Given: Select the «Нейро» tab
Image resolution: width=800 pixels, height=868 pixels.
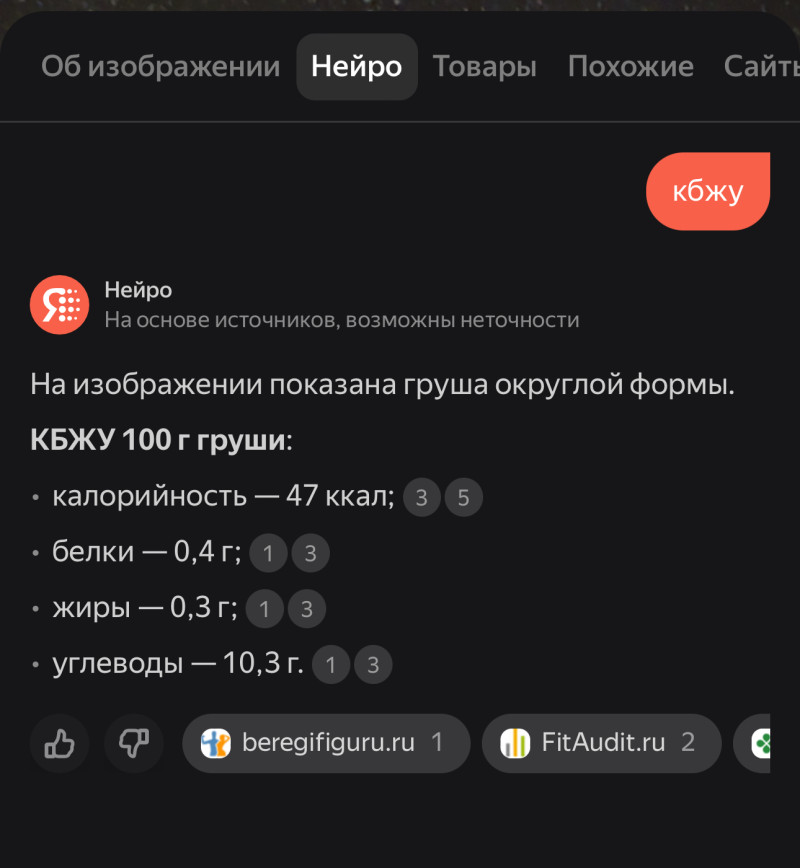Looking at the screenshot, I should [356, 67].
